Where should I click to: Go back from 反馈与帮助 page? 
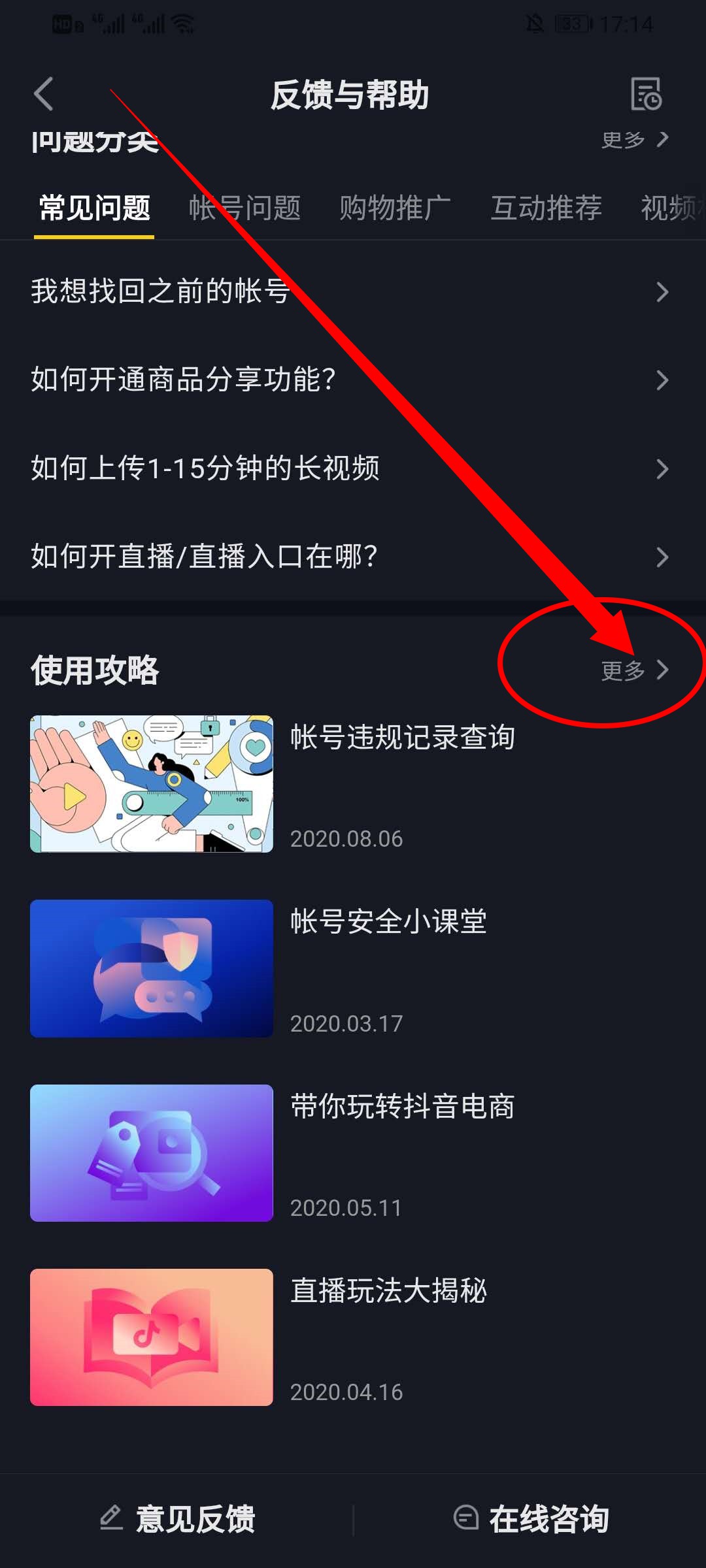click(x=44, y=95)
